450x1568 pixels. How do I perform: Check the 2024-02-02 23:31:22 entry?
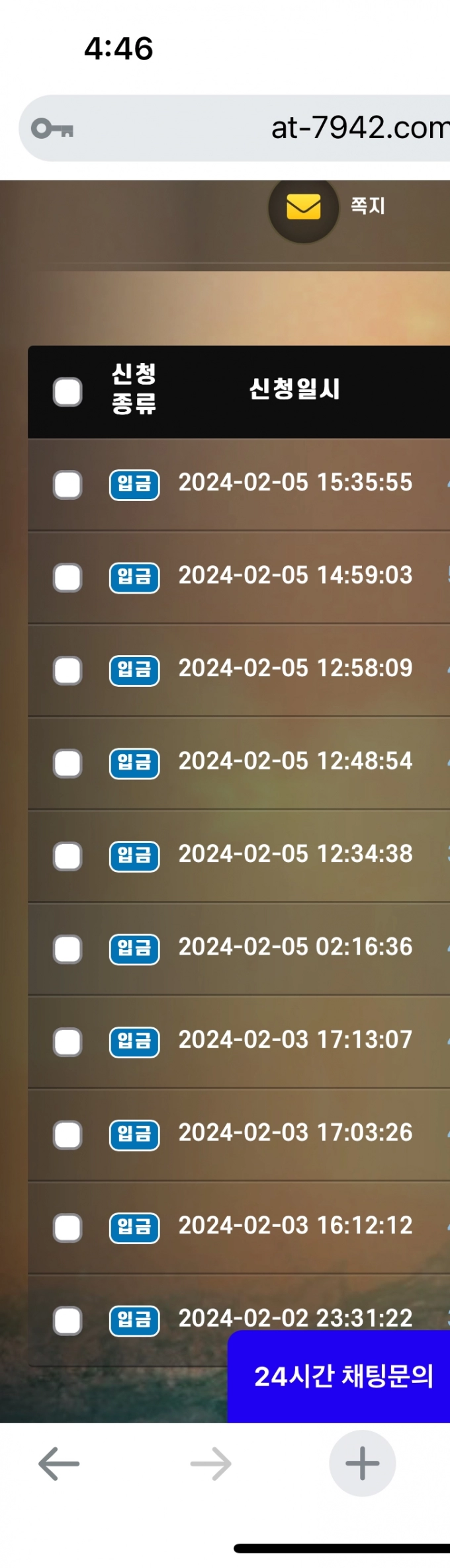click(67, 1321)
